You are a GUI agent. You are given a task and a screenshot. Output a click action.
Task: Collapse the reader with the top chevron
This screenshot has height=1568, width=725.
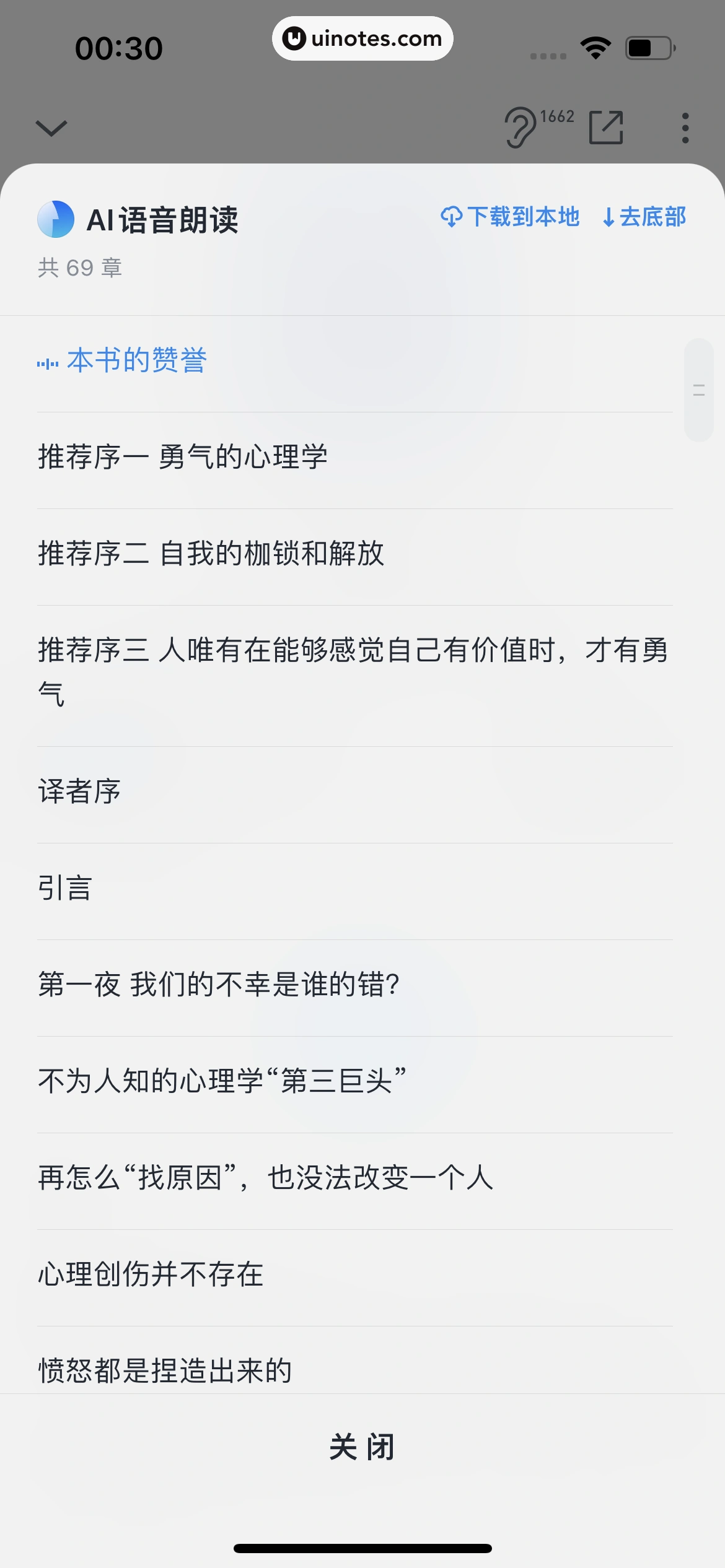pyautogui.click(x=51, y=128)
